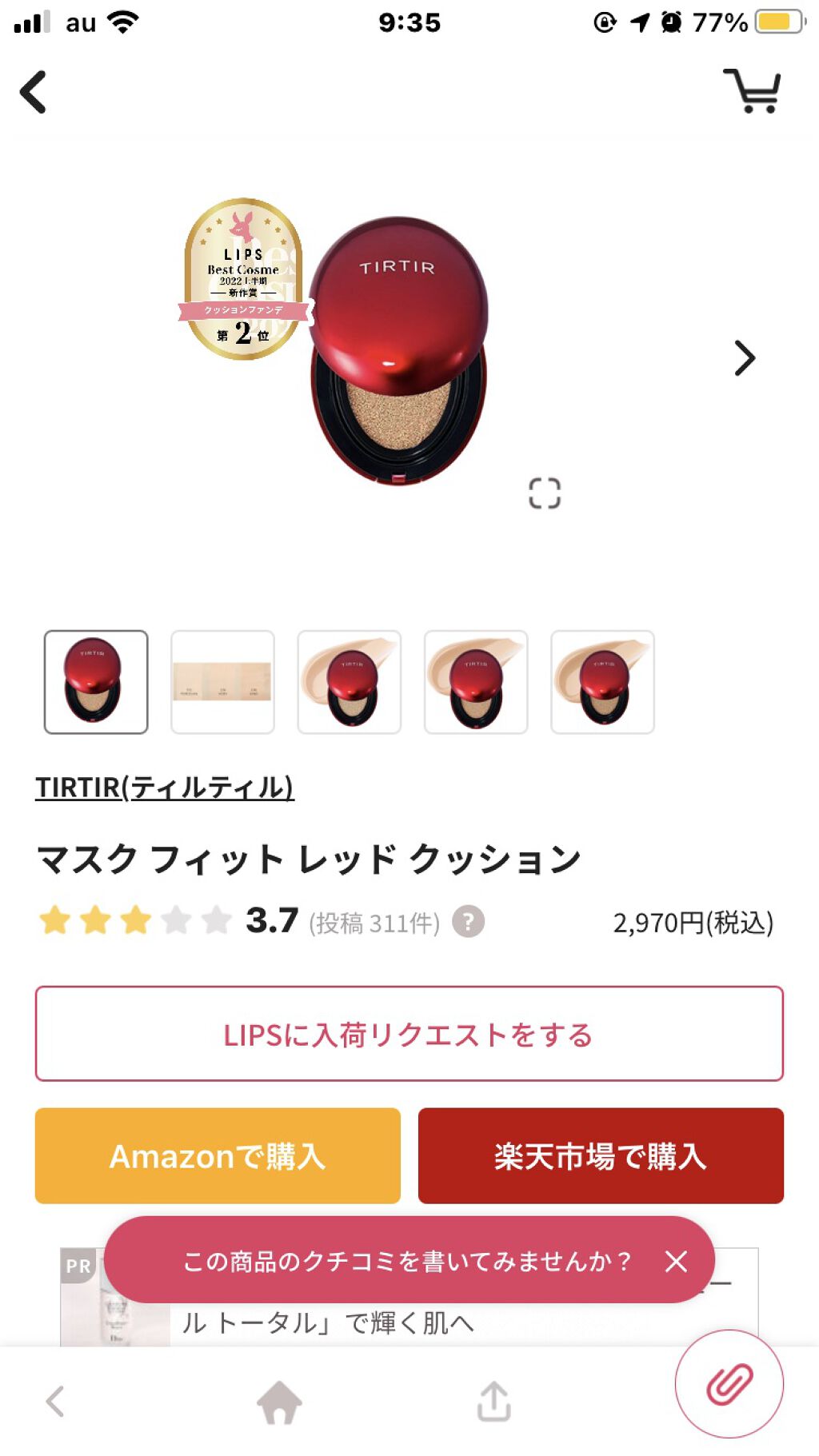Select the fifth product thumbnail
Image resolution: width=819 pixels, height=1456 pixels.
[602, 682]
